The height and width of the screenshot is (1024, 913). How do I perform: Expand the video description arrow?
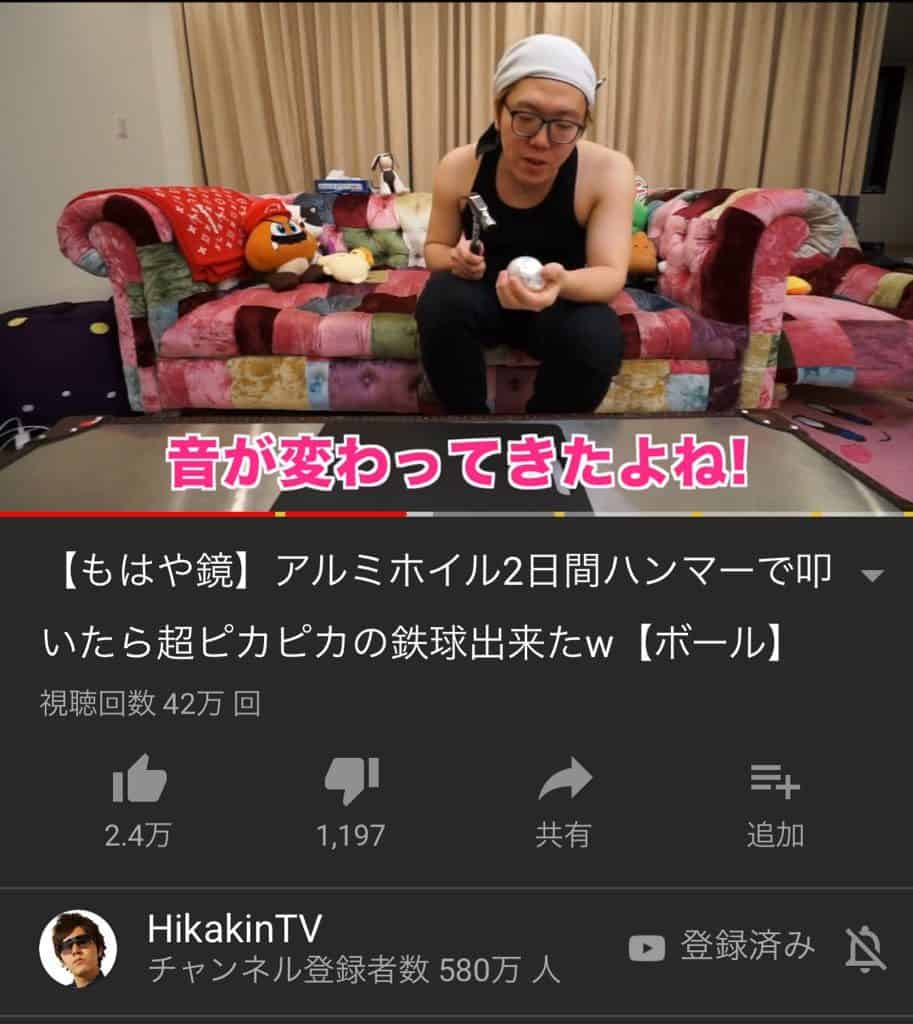coord(871,576)
